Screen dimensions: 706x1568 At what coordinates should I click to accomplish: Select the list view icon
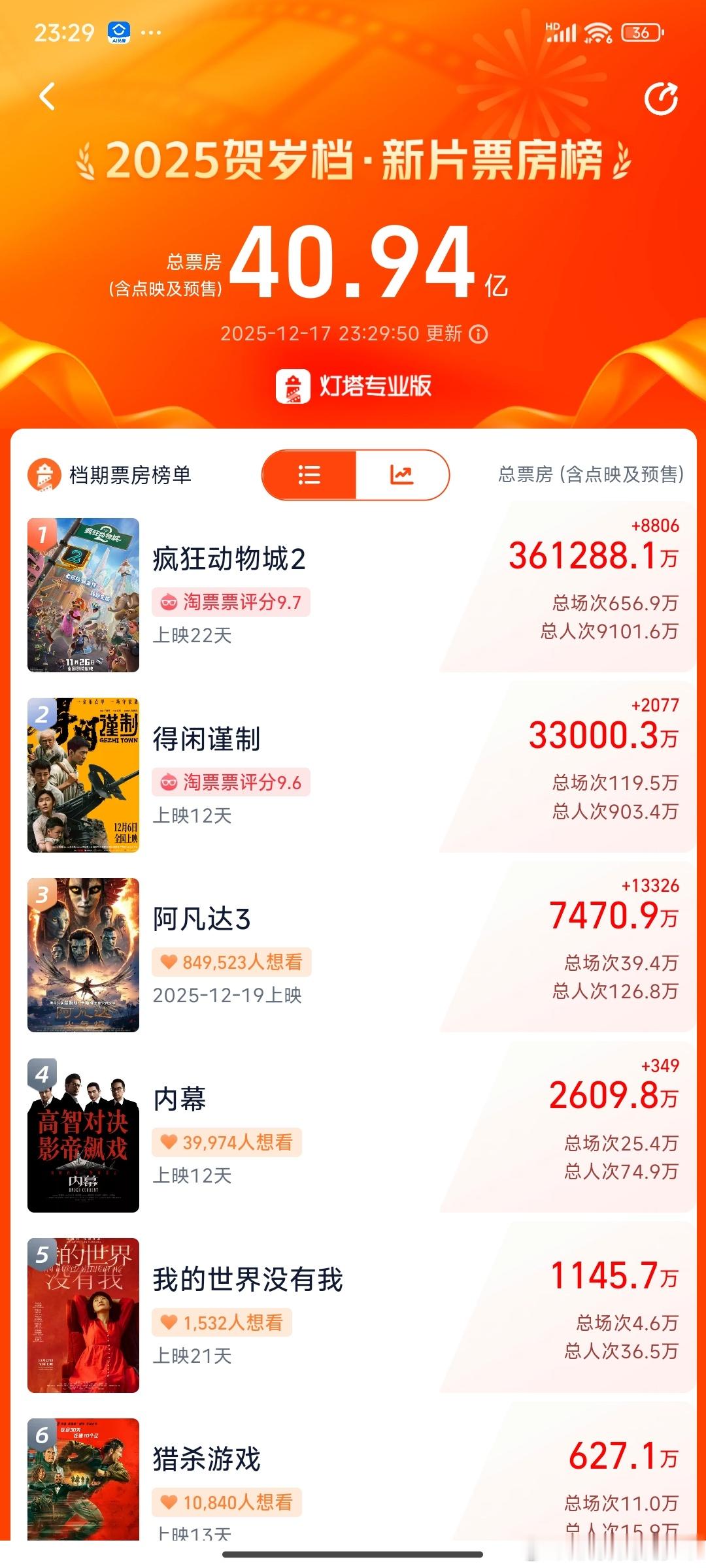(309, 475)
